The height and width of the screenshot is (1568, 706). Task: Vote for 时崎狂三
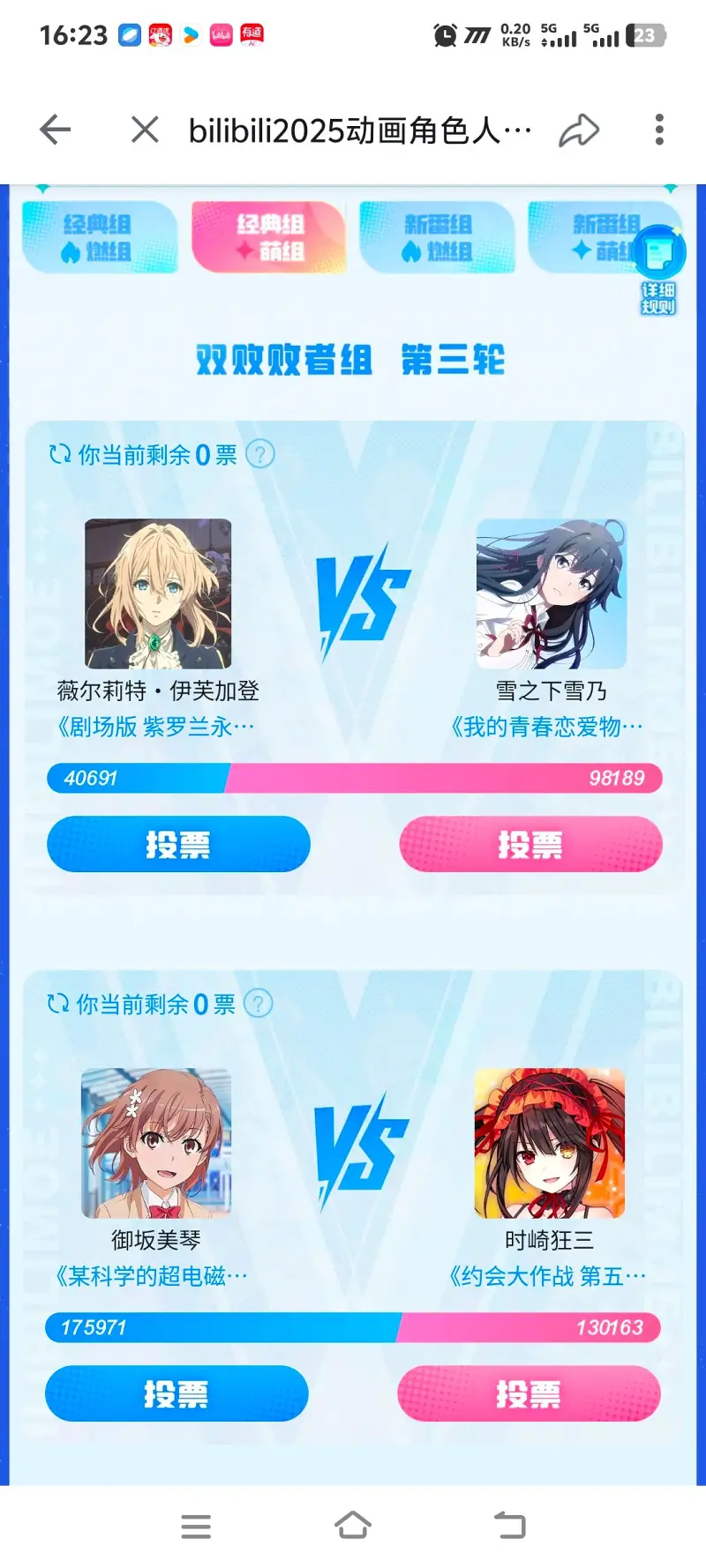(x=529, y=1393)
